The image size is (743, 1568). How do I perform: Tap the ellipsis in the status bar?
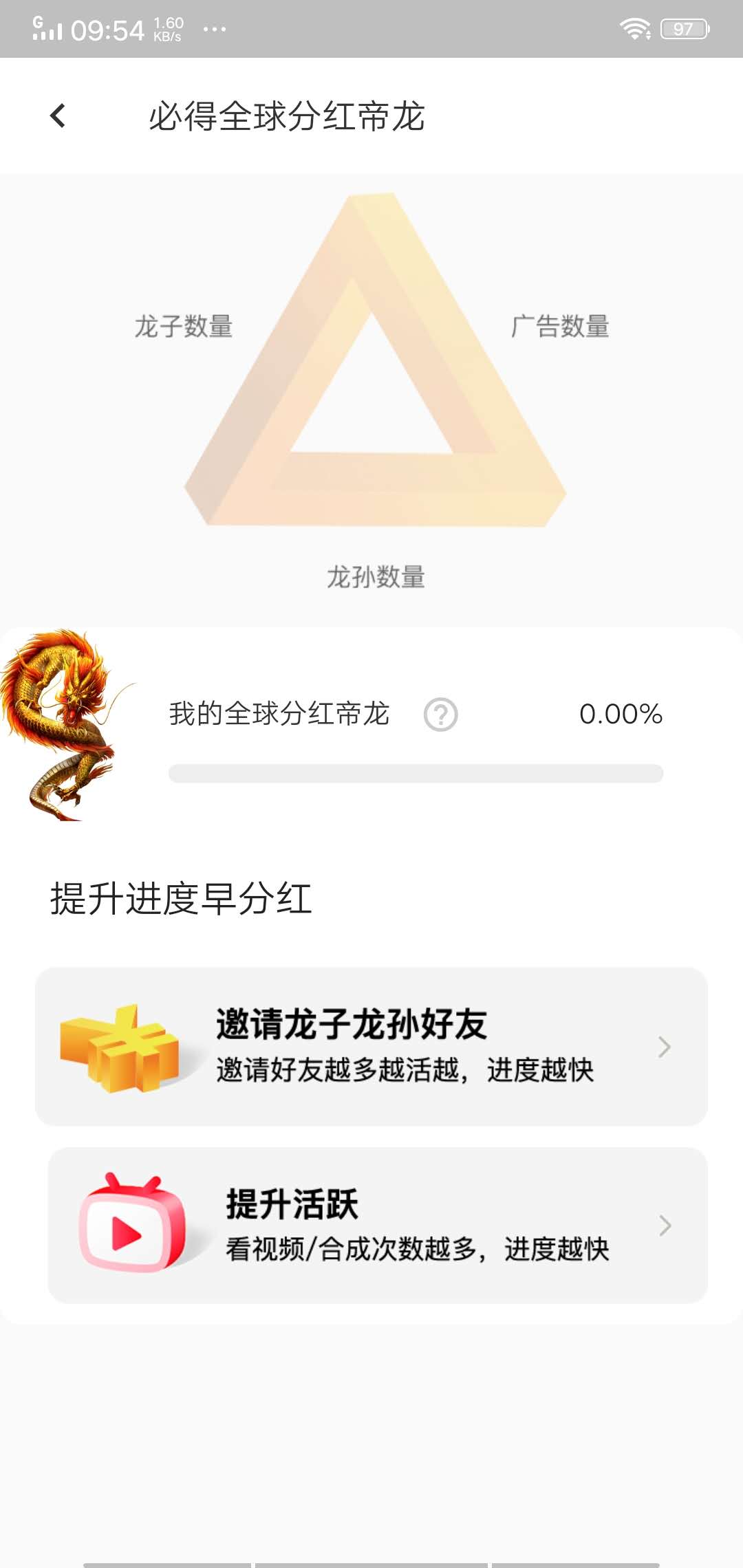[x=213, y=29]
